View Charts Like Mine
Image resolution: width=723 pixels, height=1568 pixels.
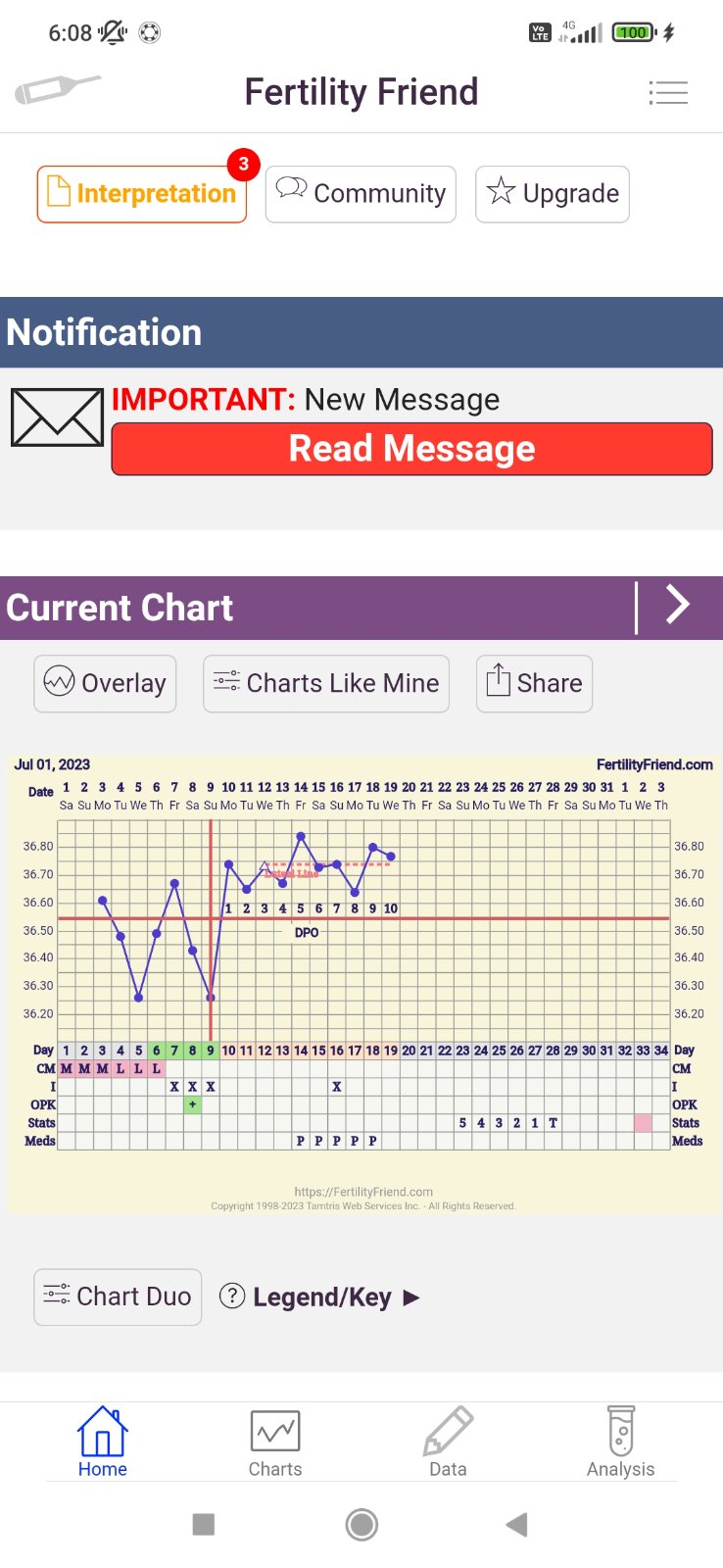point(326,683)
